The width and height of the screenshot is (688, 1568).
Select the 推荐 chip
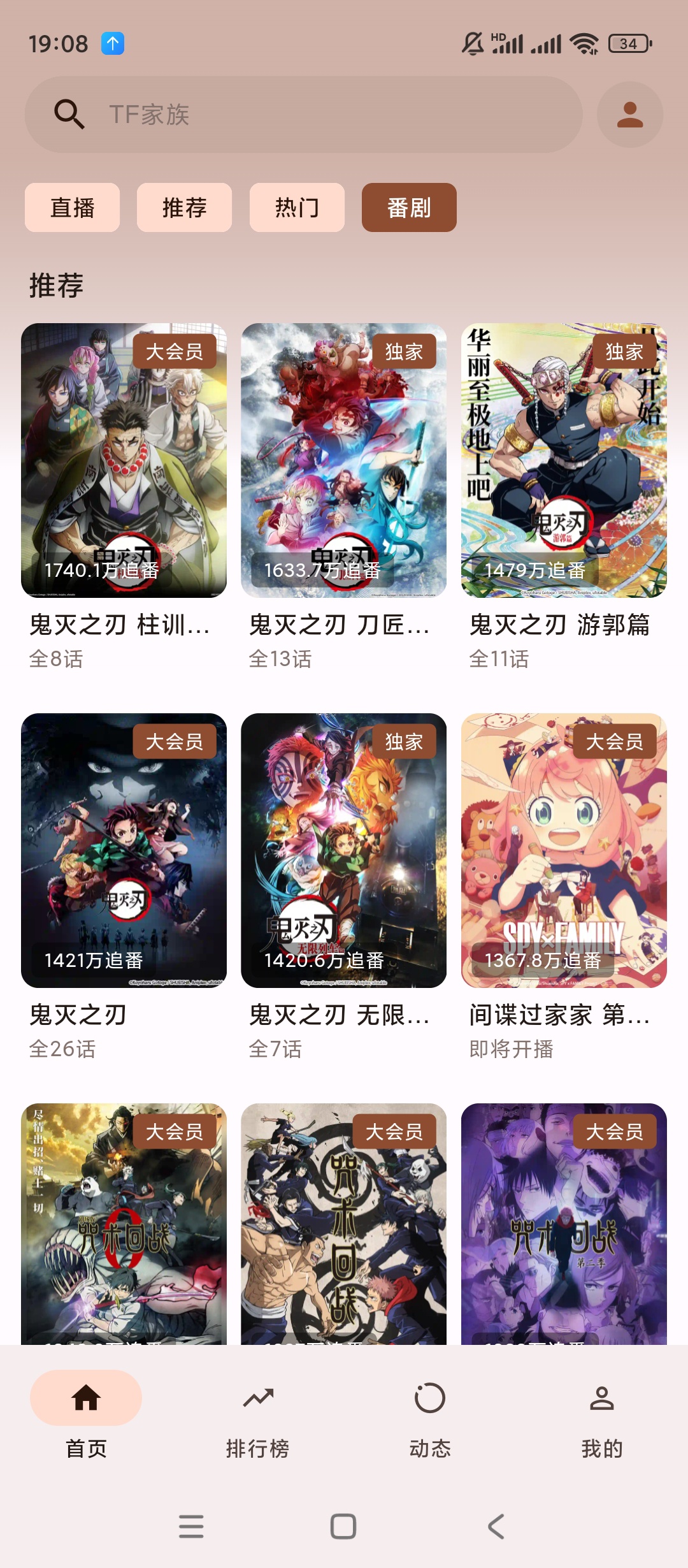(x=184, y=208)
